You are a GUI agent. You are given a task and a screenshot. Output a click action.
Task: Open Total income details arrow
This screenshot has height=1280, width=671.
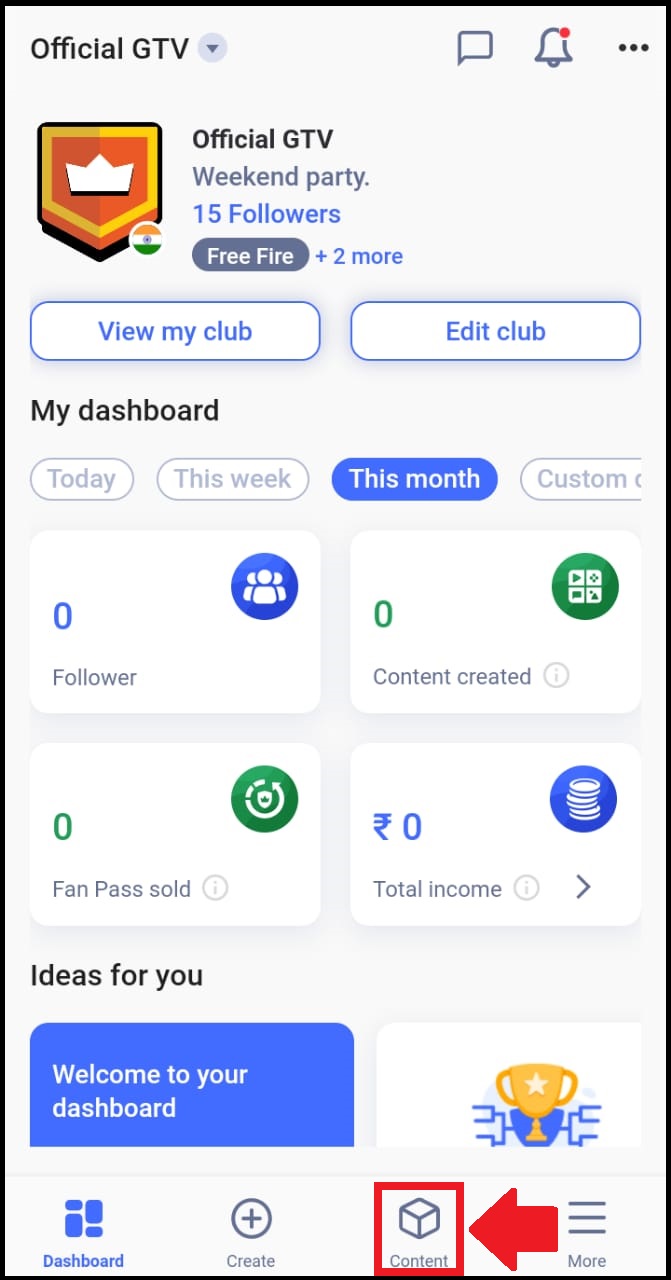tap(584, 887)
